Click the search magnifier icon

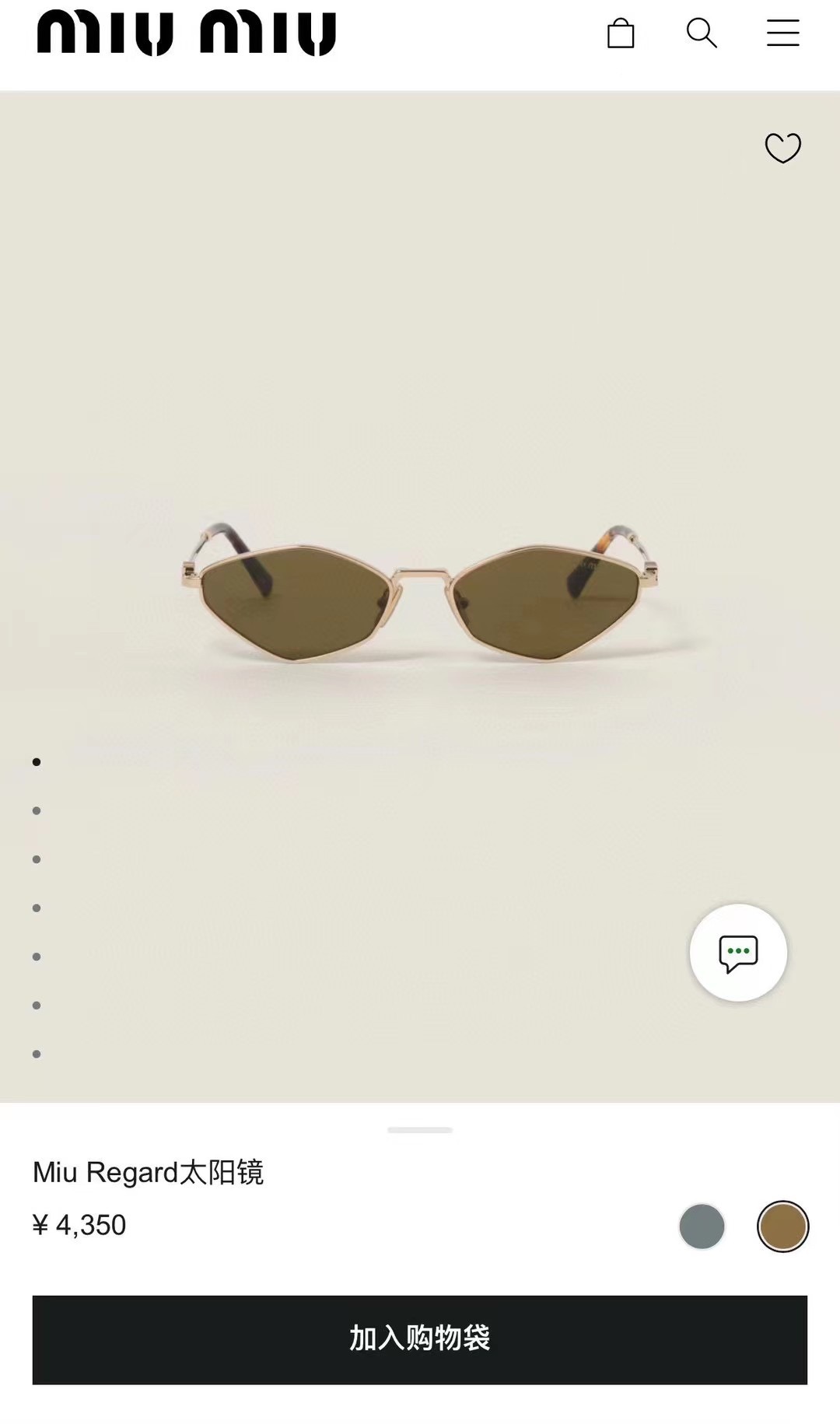pyautogui.click(x=702, y=34)
